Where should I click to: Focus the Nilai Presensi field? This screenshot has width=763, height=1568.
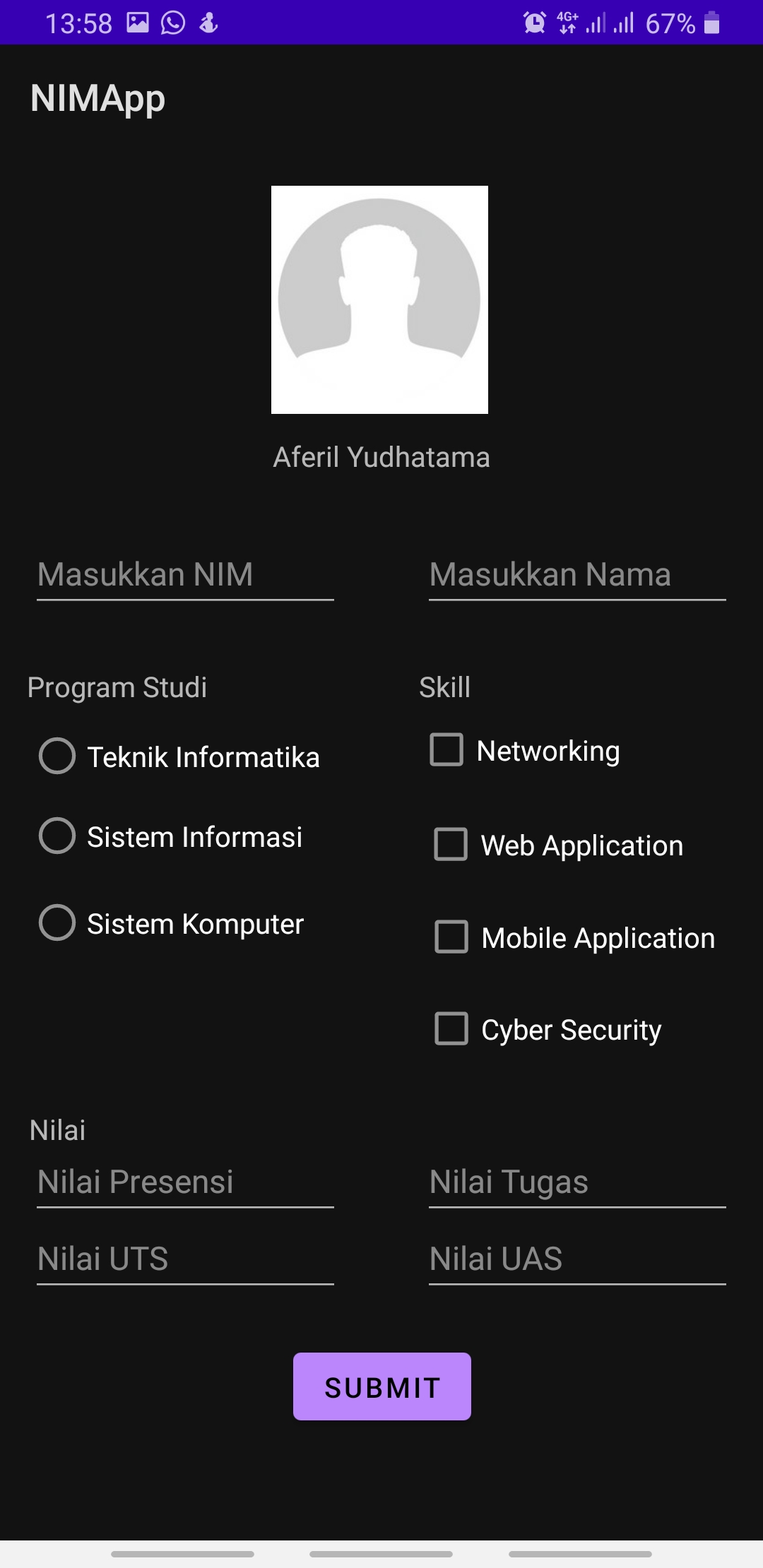point(184,1183)
